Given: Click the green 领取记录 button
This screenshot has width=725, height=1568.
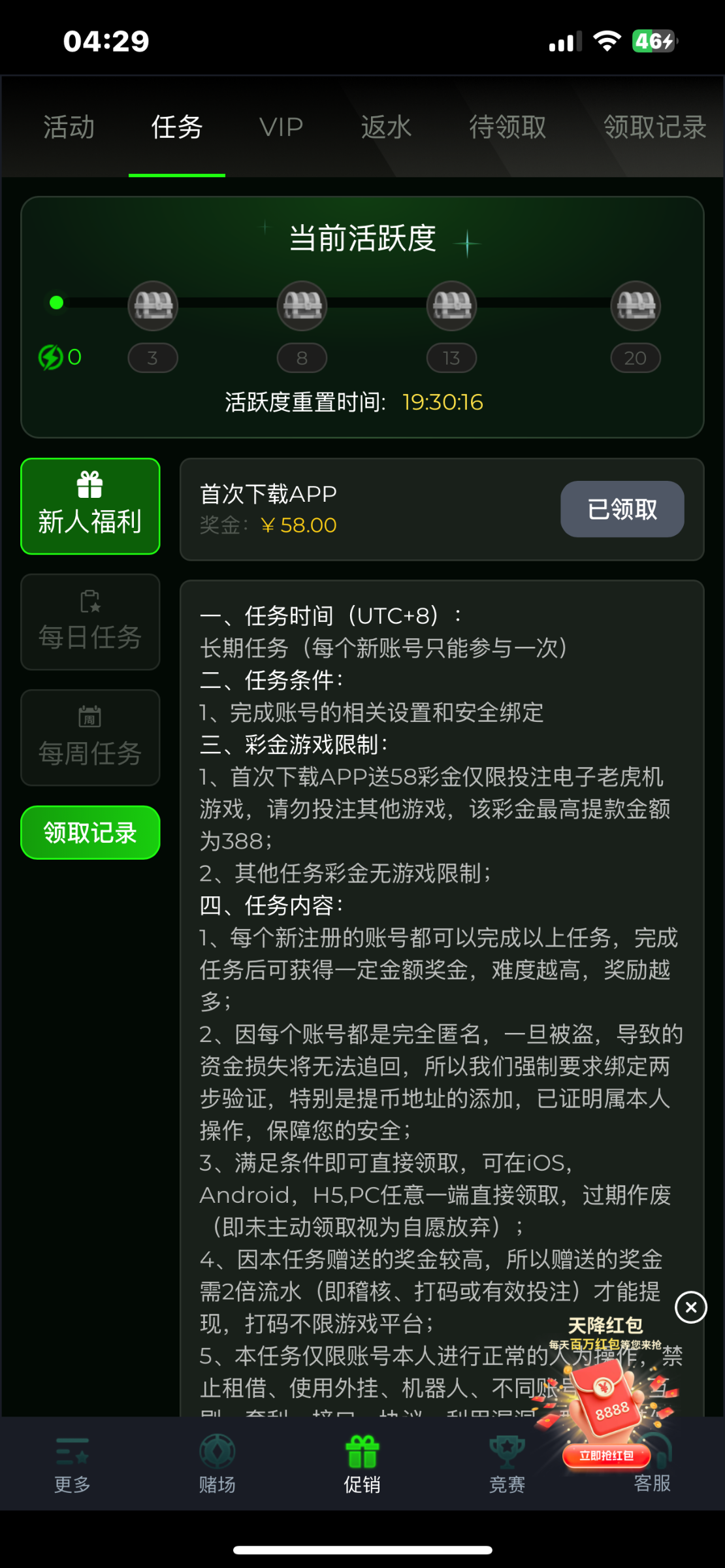Looking at the screenshot, I should click(89, 832).
